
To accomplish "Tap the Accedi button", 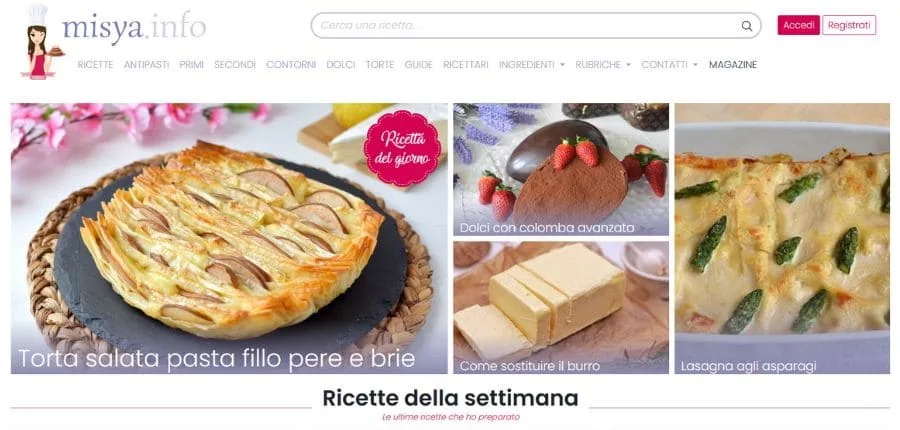I will (798, 25).
